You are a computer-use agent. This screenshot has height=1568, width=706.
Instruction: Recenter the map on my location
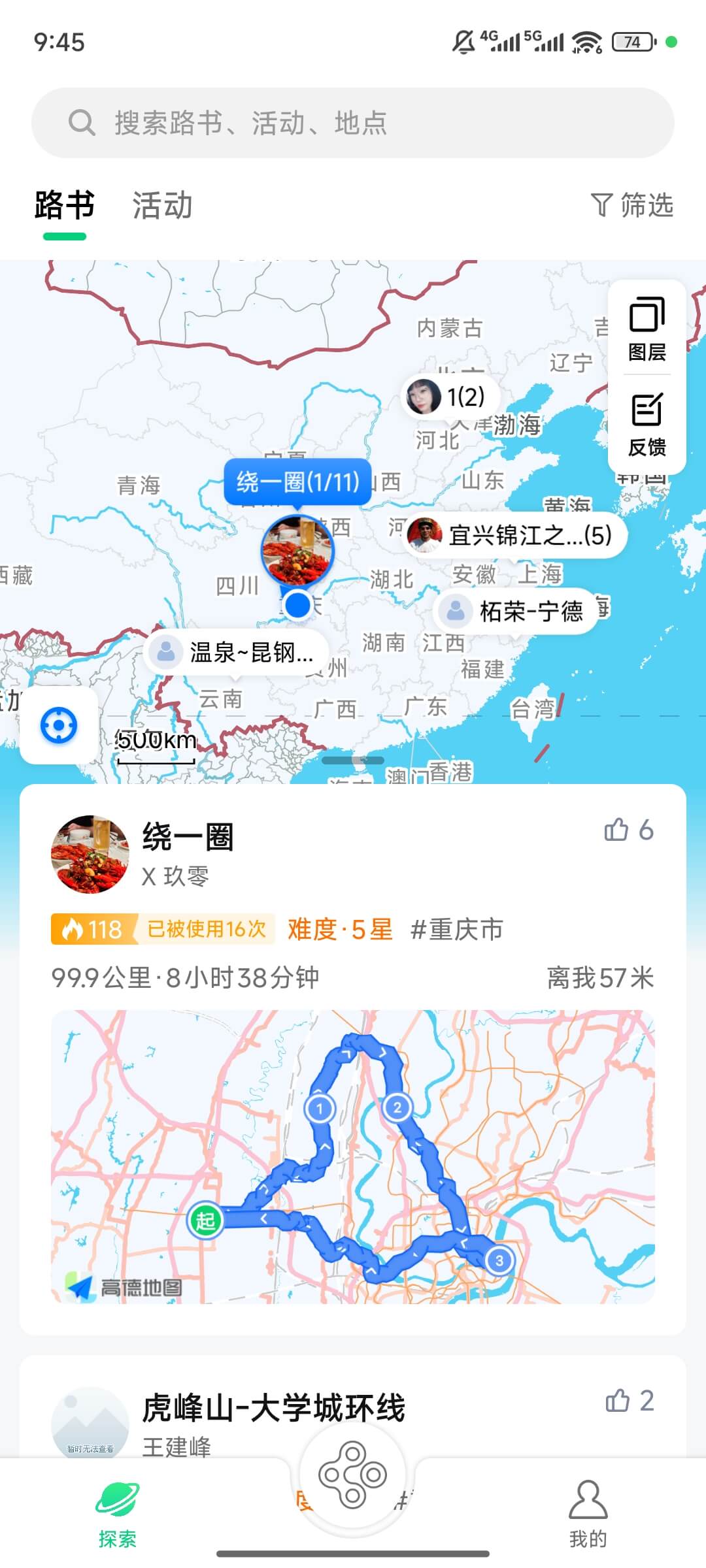[x=59, y=725]
